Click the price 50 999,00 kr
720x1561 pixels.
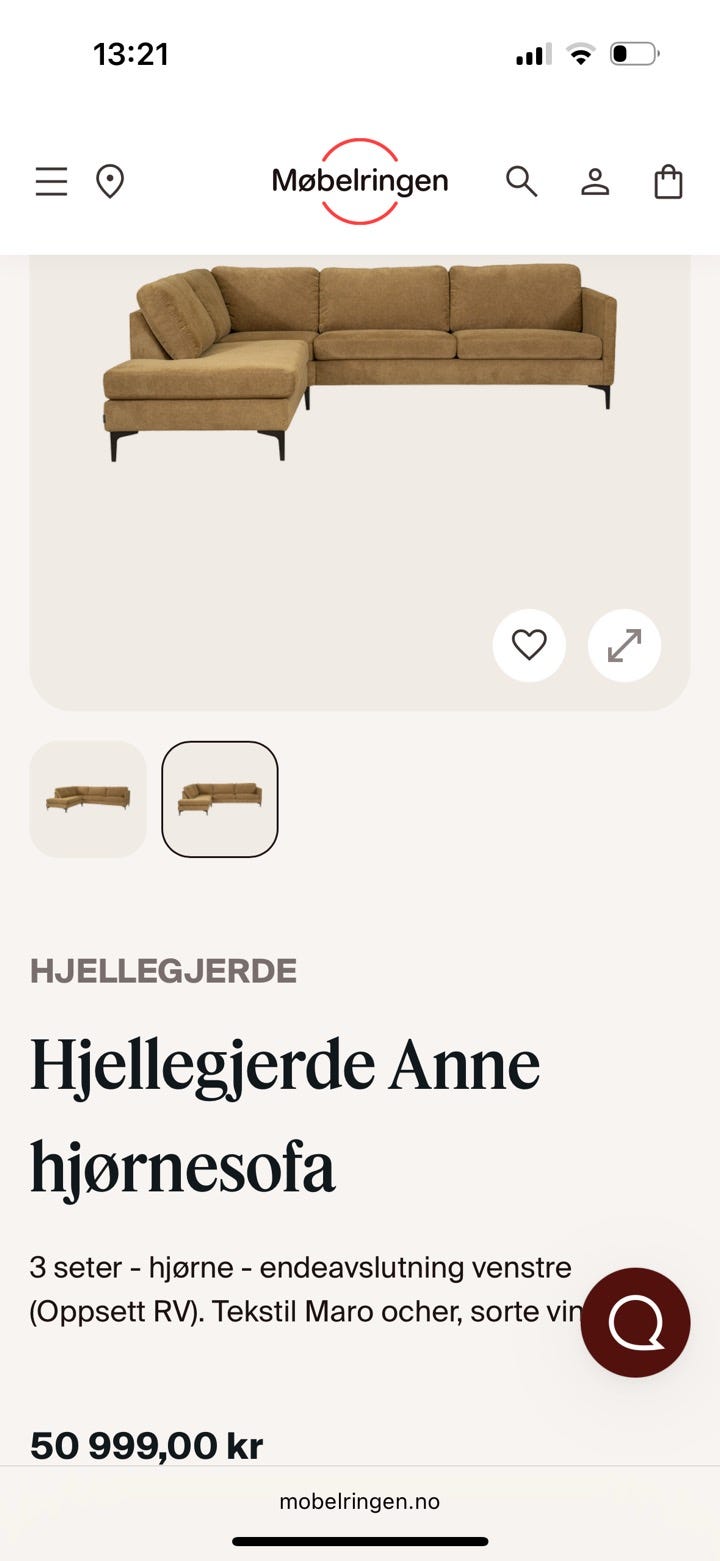pos(146,1444)
